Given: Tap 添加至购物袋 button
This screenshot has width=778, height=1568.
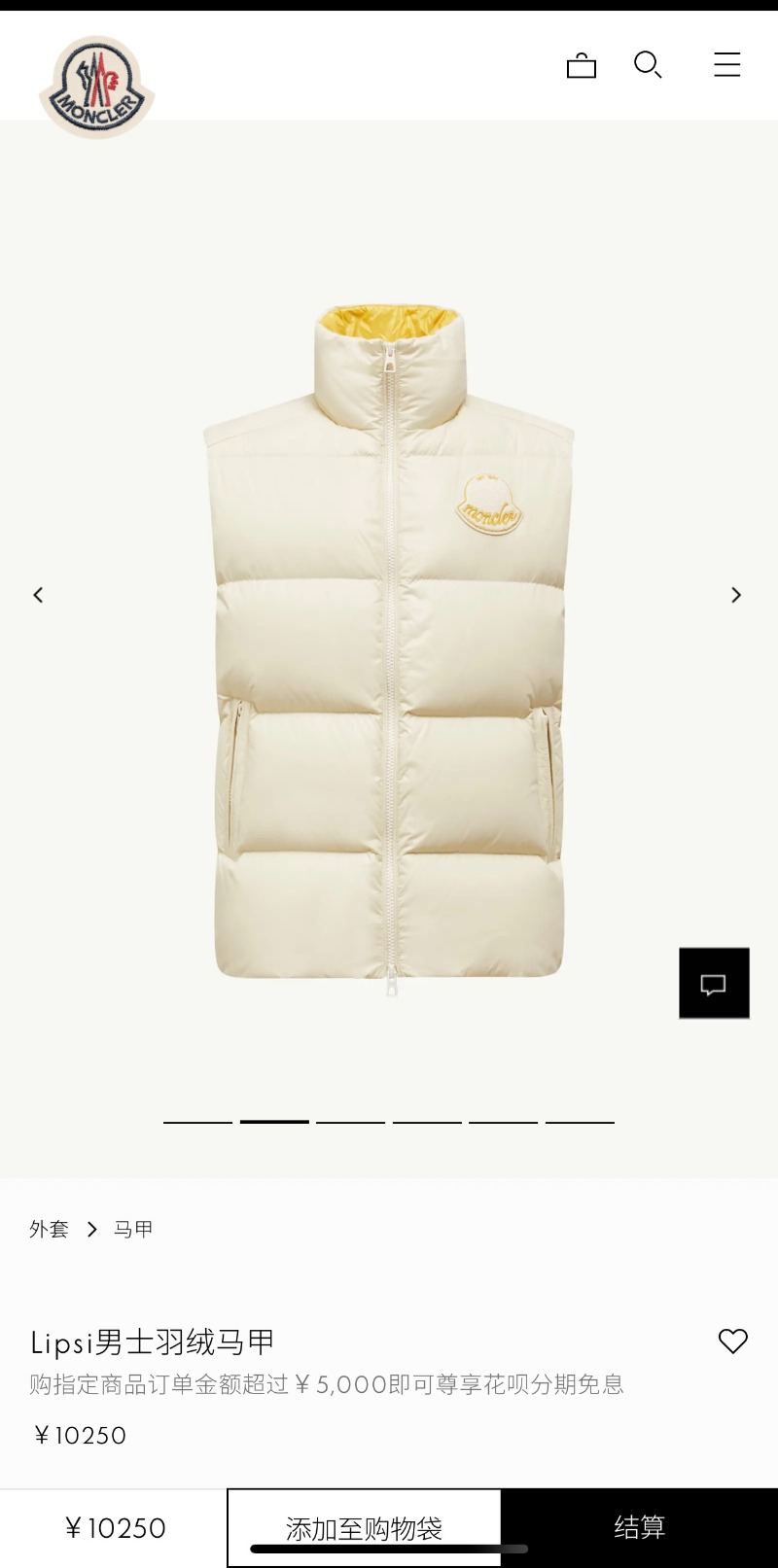Looking at the screenshot, I should coord(364,1527).
